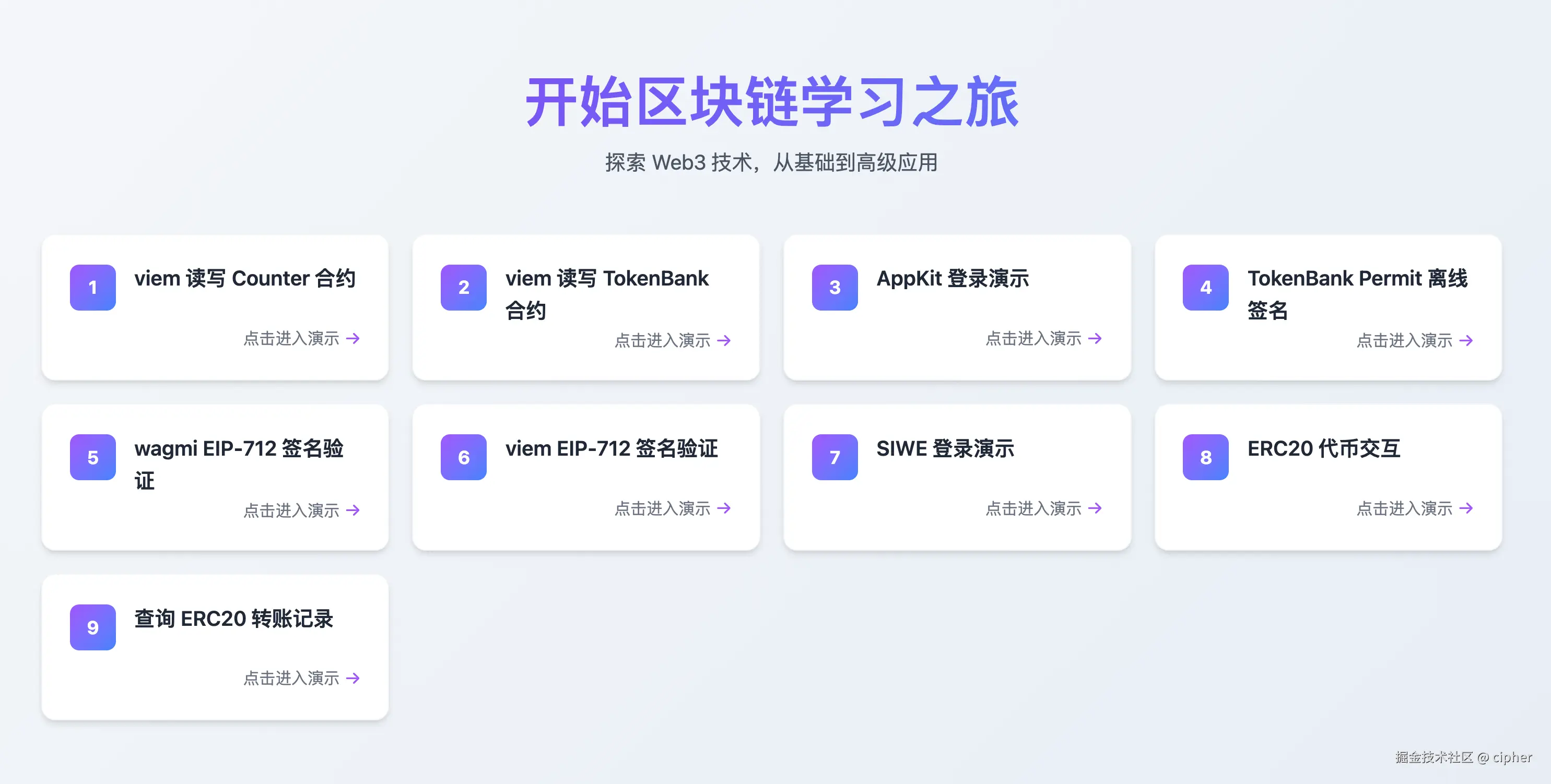Image resolution: width=1551 pixels, height=784 pixels.
Task: Open TokenBank Permit 离线签名 card
Action: tap(1327, 307)
